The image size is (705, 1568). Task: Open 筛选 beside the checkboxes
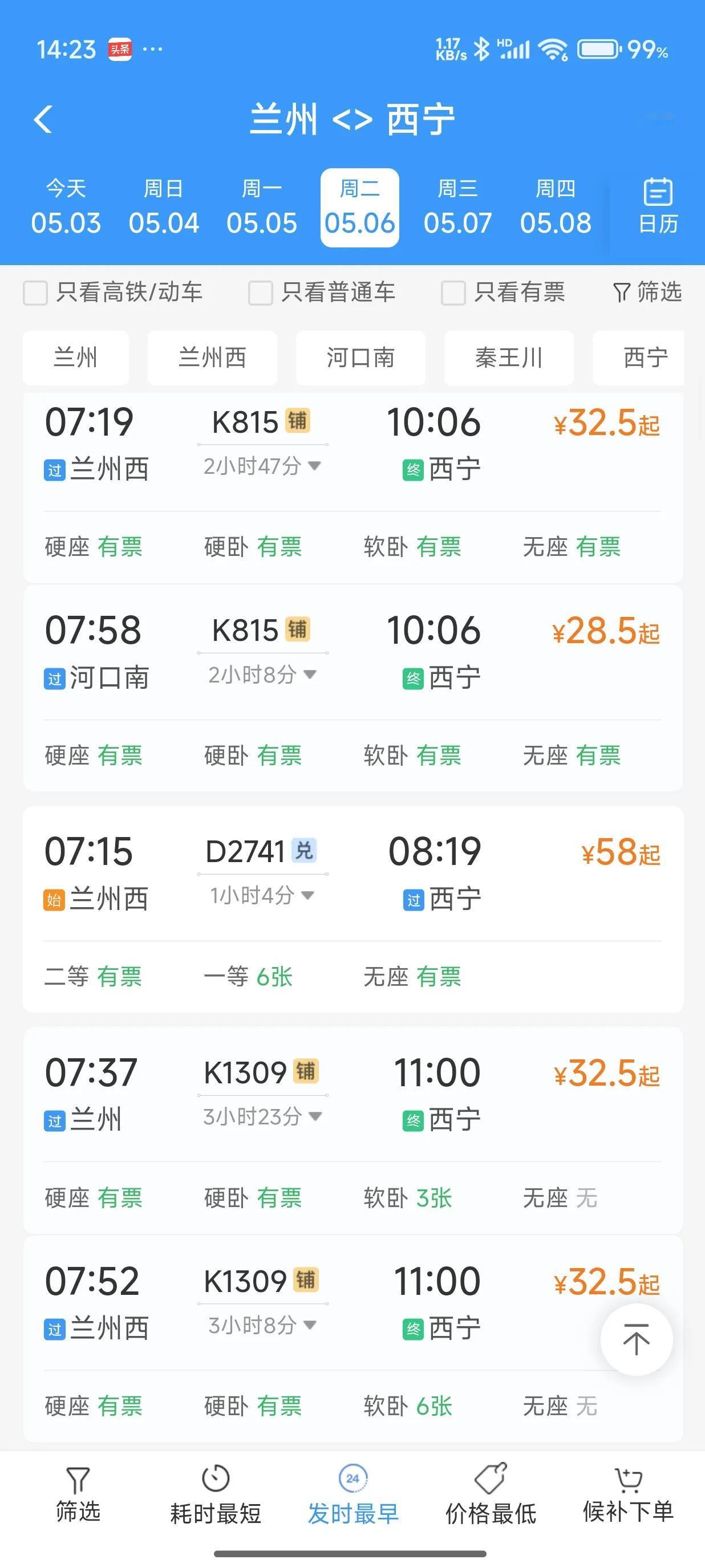pos(647,292)
